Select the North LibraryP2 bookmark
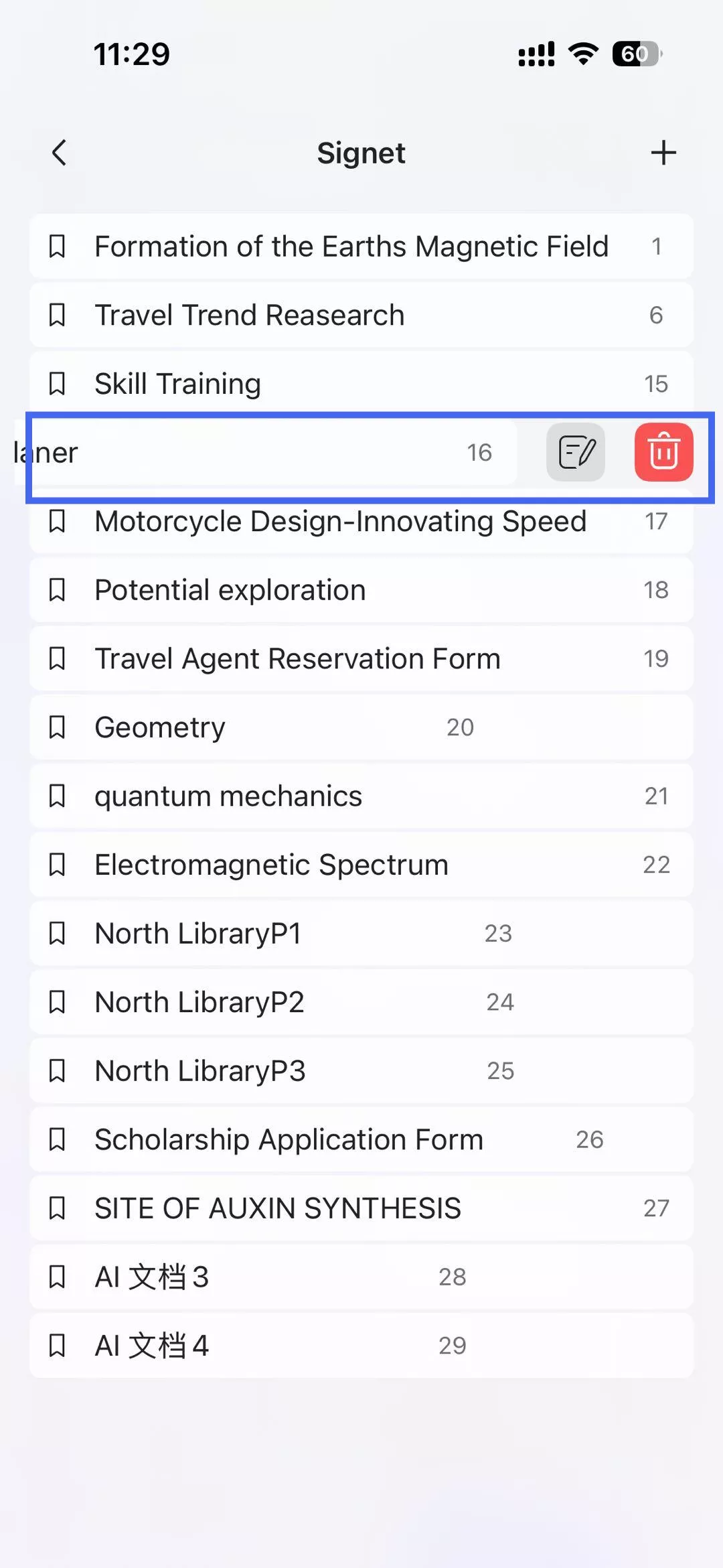This screenshot has width=723, height=1568. [199, 1002]
